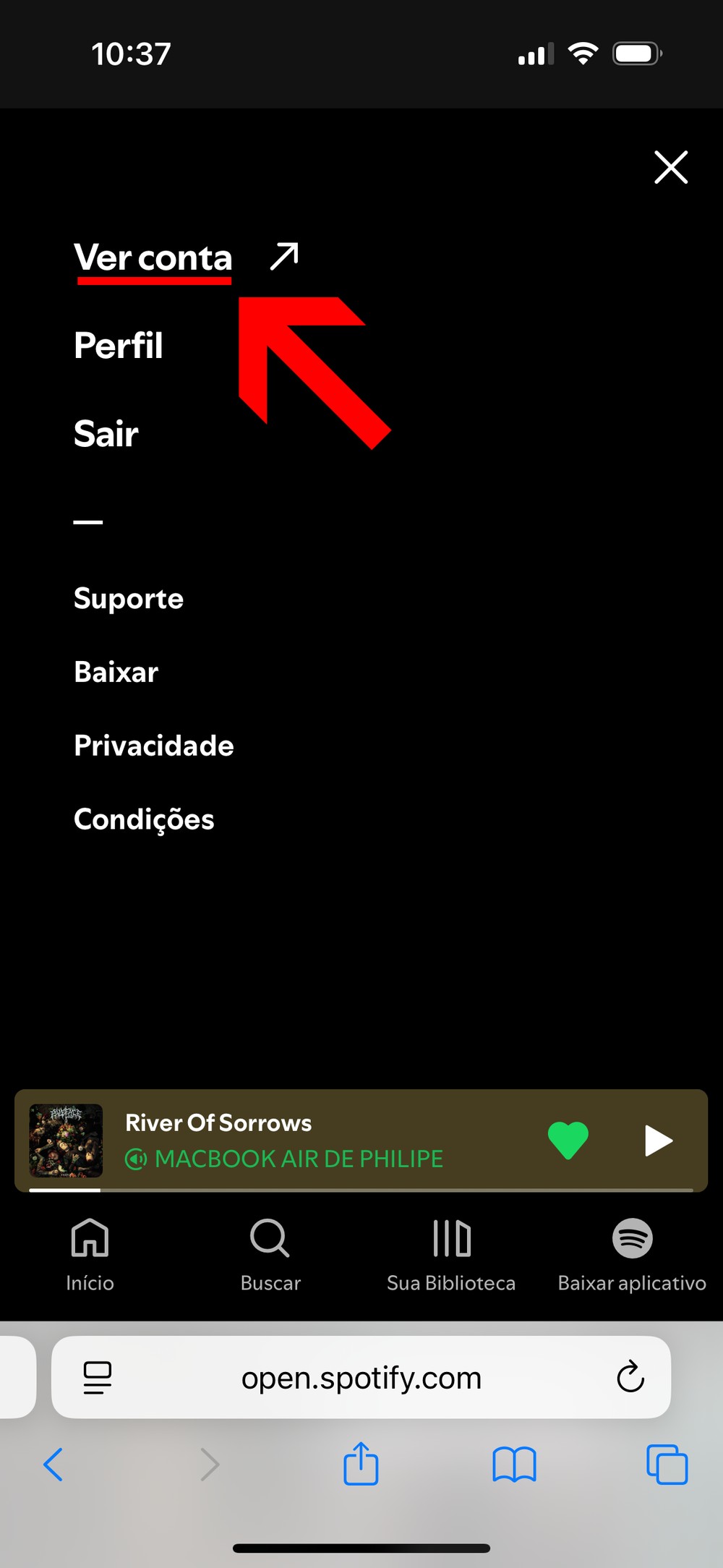Open the Safari share sheet
The image size is (723, 1568).
(x=361, y=1465)
